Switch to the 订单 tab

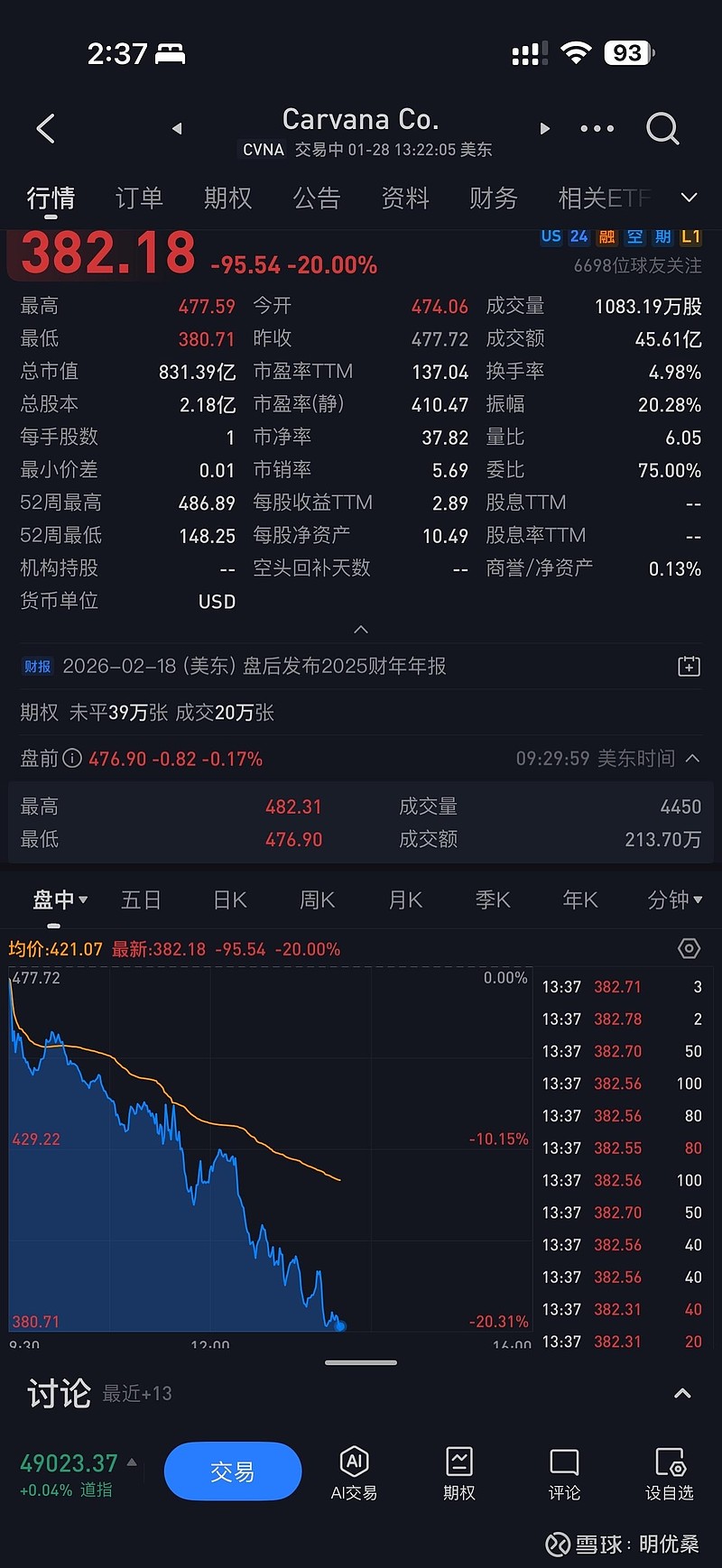[139, 198]
